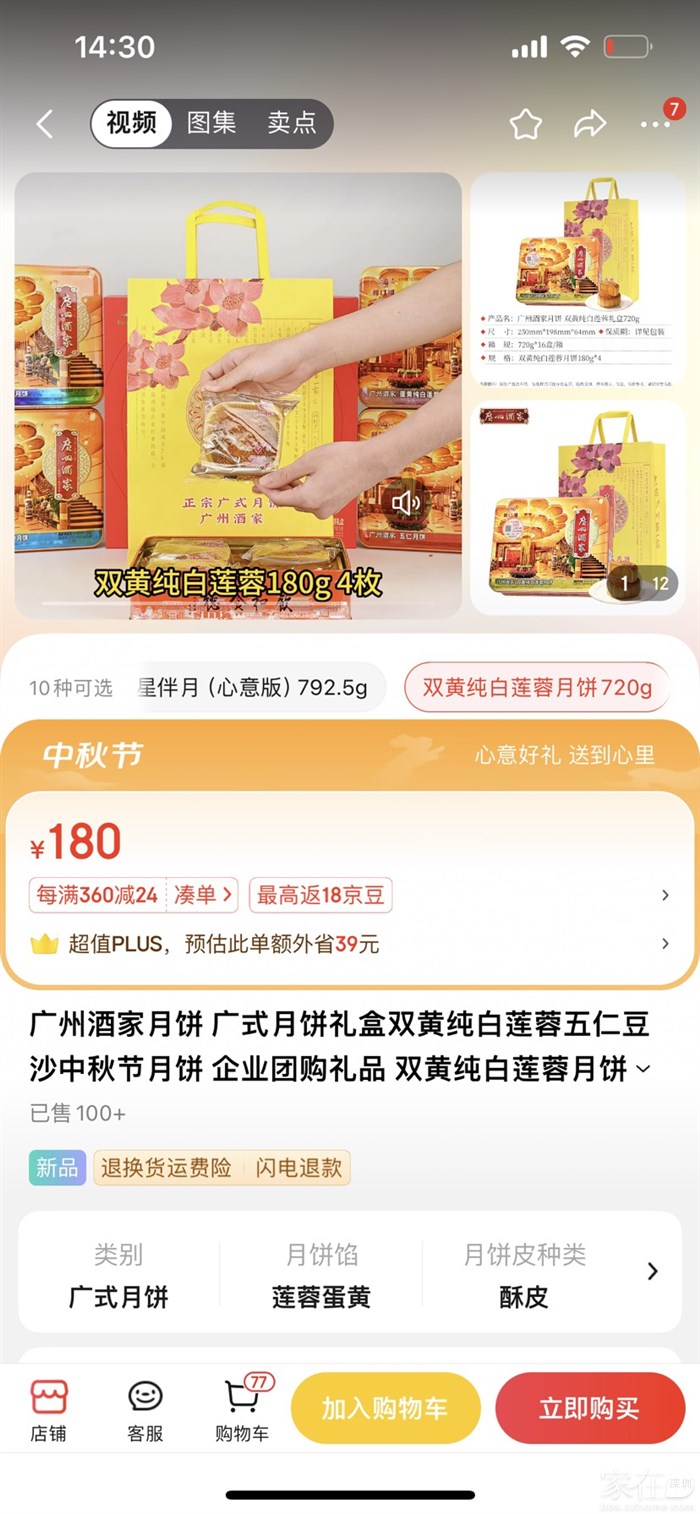Expand the product attributes row
The height and width of the screenshot is (1514, 700).
[652, 1271]
